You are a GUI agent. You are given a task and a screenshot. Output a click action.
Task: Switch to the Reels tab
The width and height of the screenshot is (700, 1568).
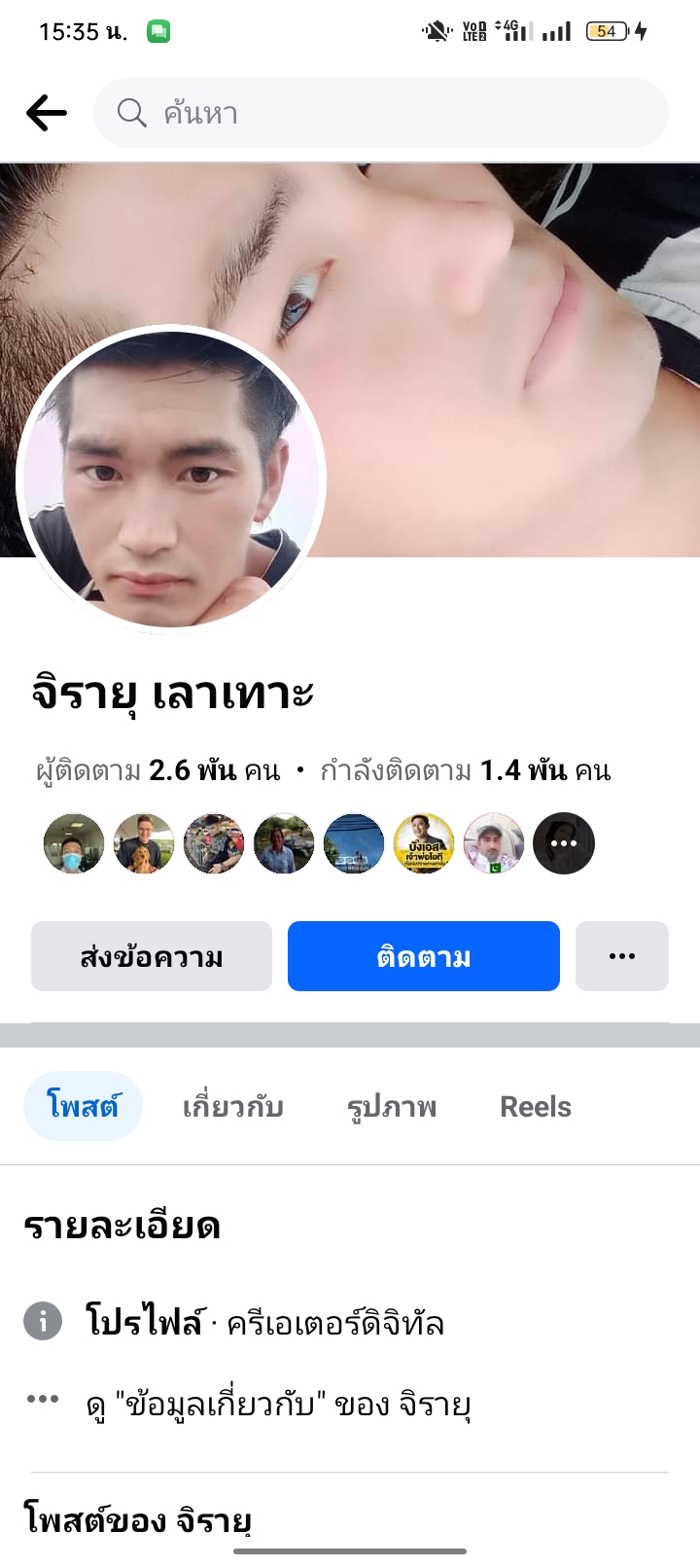(x=536, y=1107)
